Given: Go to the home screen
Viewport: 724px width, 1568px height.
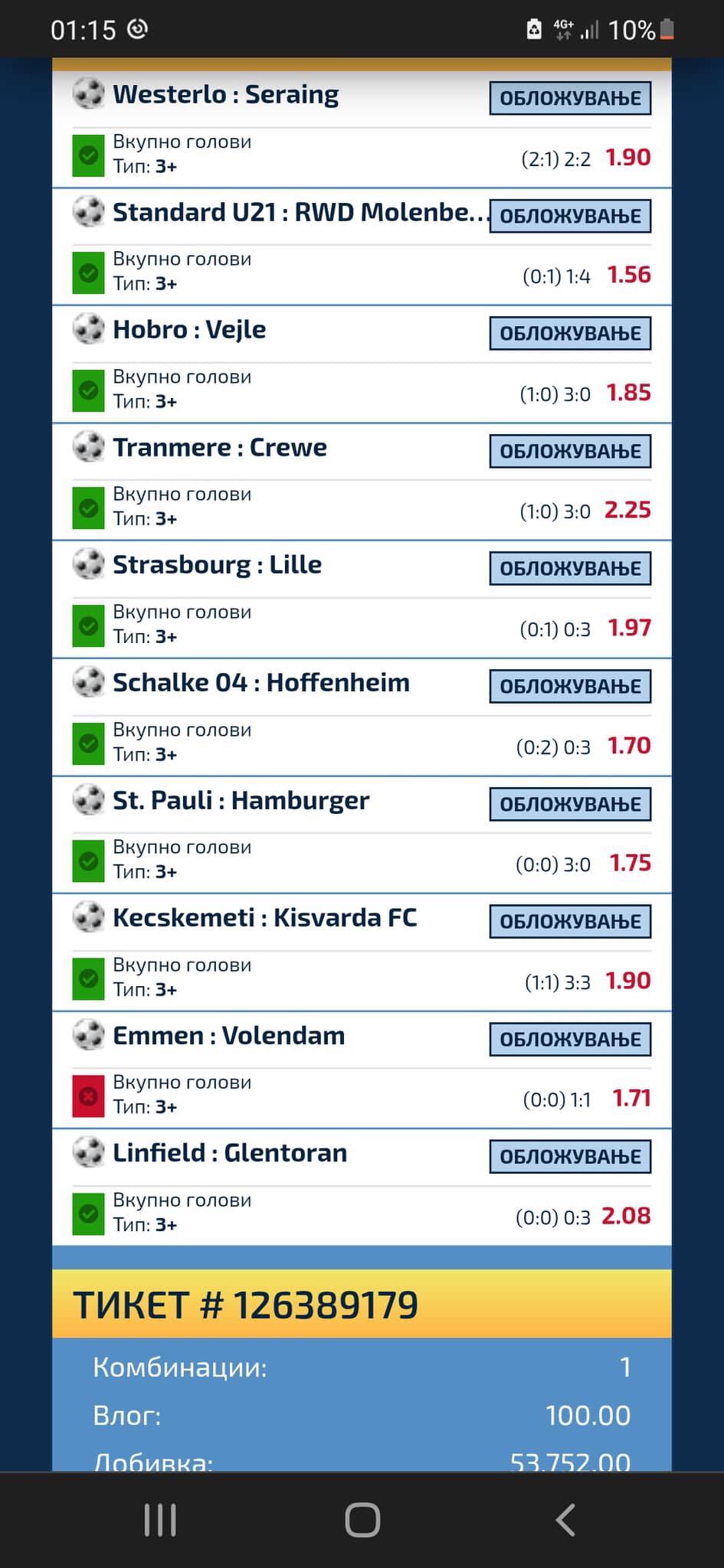Looking at the screenshot, I should coord(362,1520).
